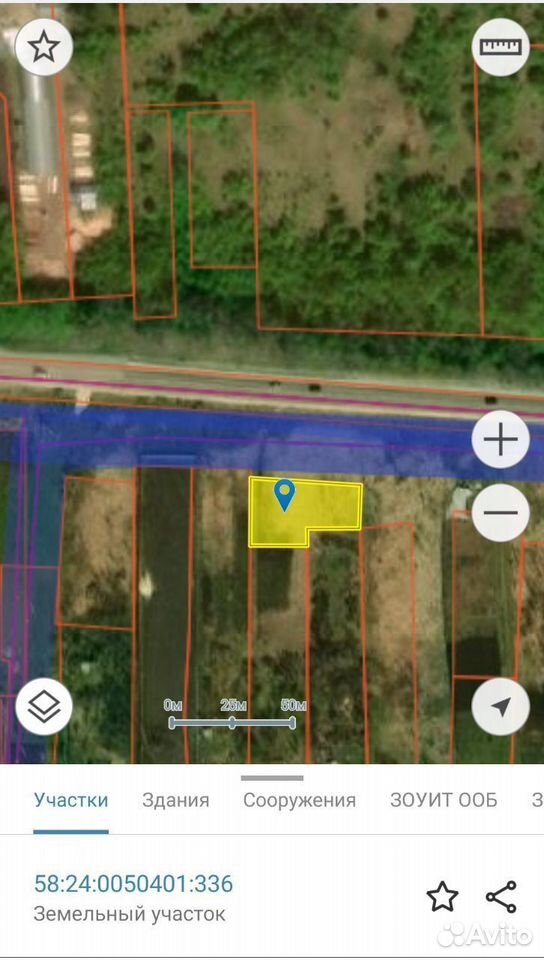544x960 pixels.
Task: Select the Участки tab
Action: [x=71, y=800]
